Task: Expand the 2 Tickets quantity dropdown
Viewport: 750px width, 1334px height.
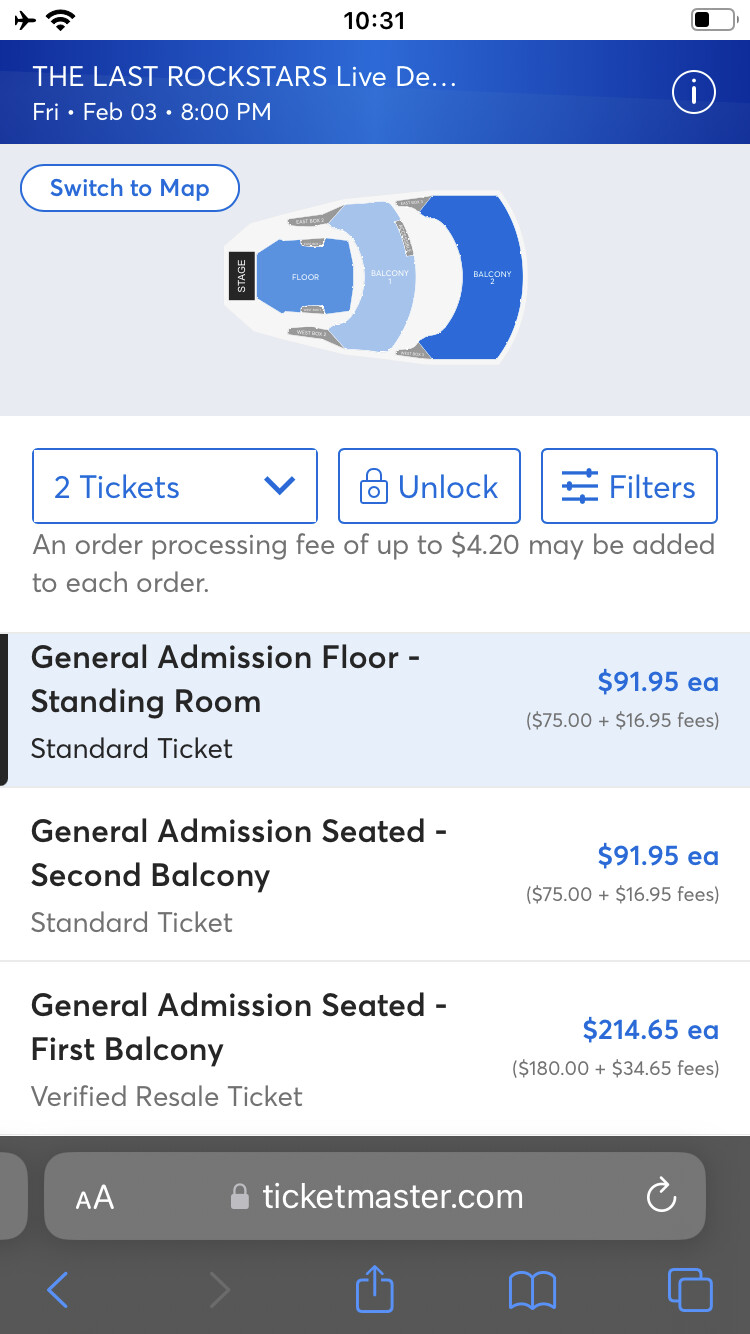Action: [x=175, y=486]
